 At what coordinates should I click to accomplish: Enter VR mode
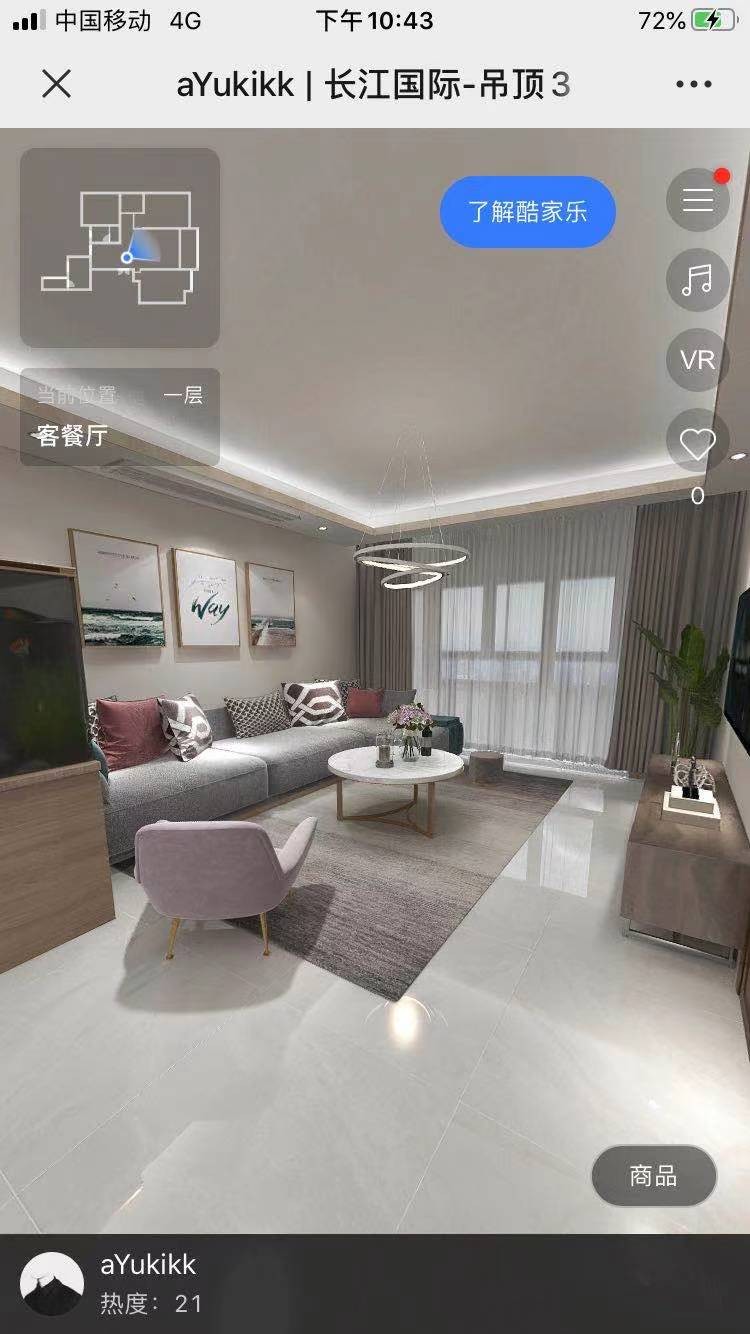(697, 360)
